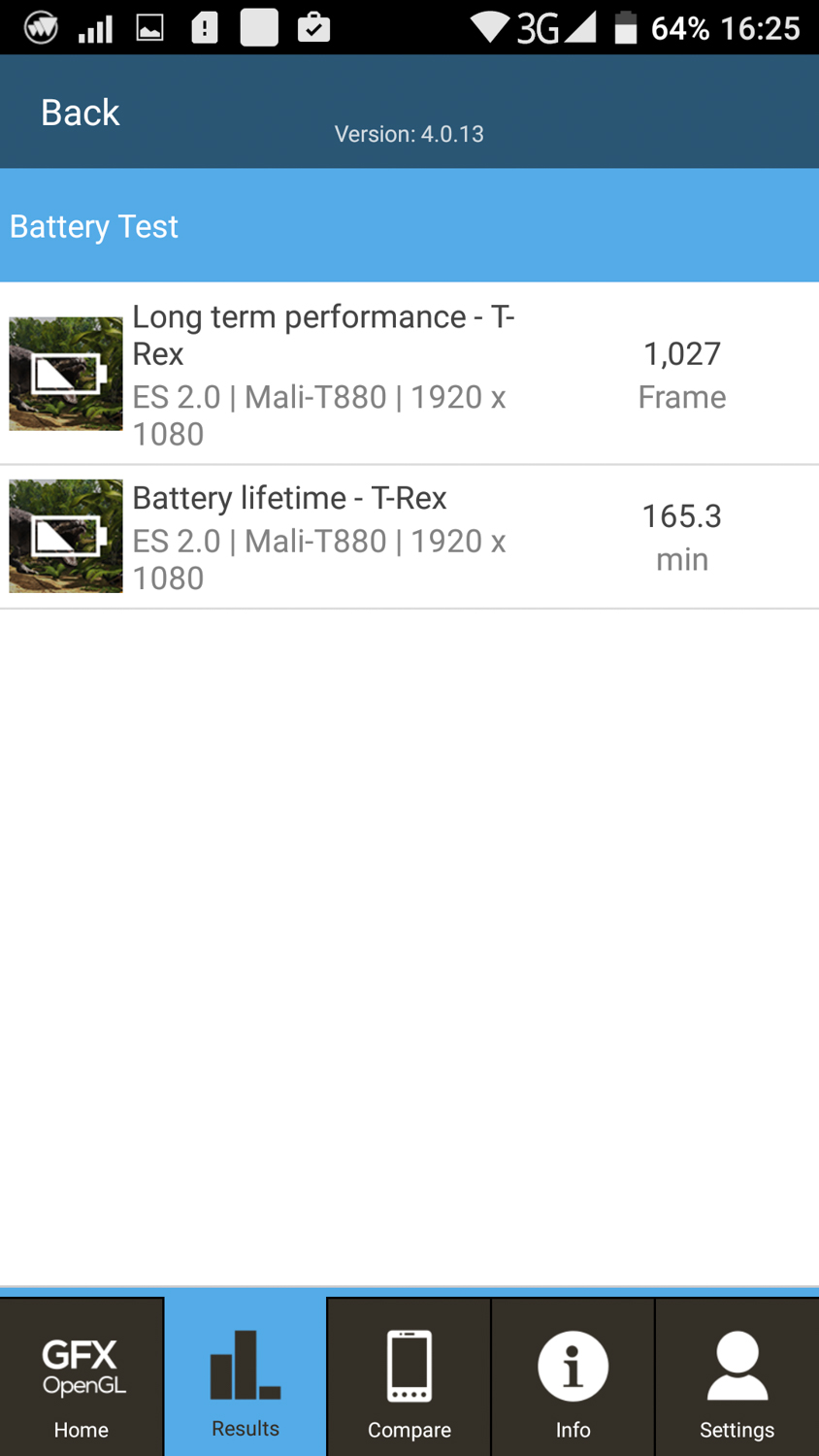819x1456 pixels.
Task: Open Long term performance T-Rex result
Action: coord(408,374)
